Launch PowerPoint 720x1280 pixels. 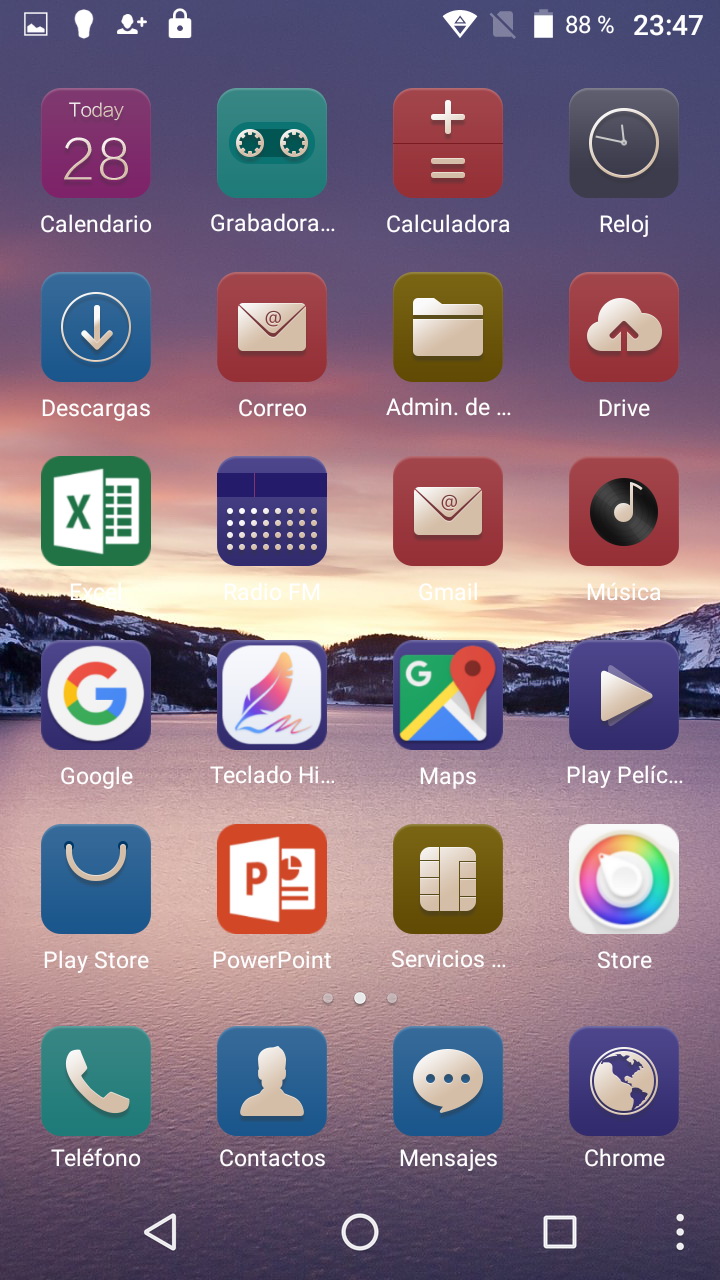[272, 879]
